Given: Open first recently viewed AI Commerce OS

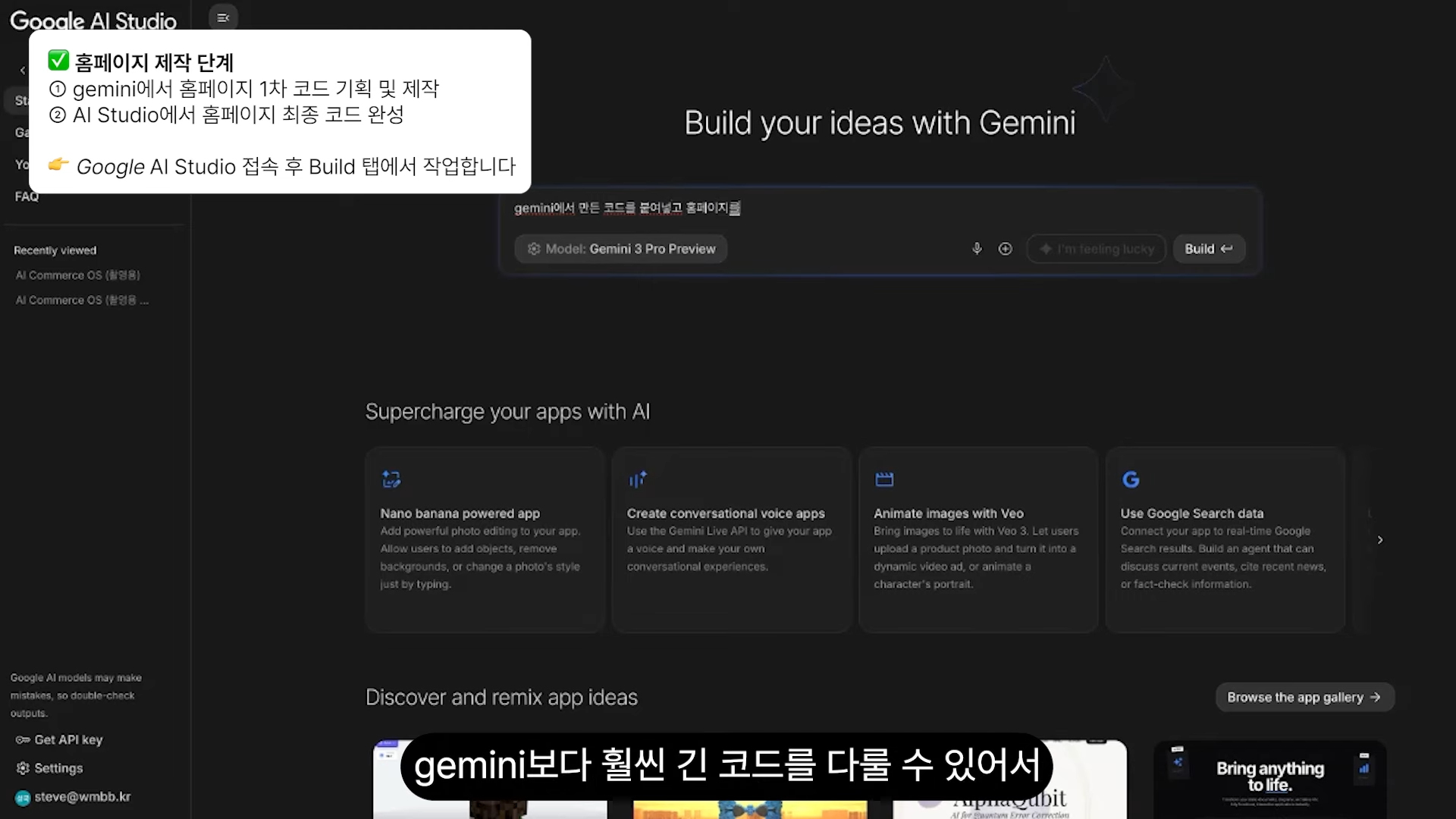Looking at the screenshot, I should coord(77,275).
